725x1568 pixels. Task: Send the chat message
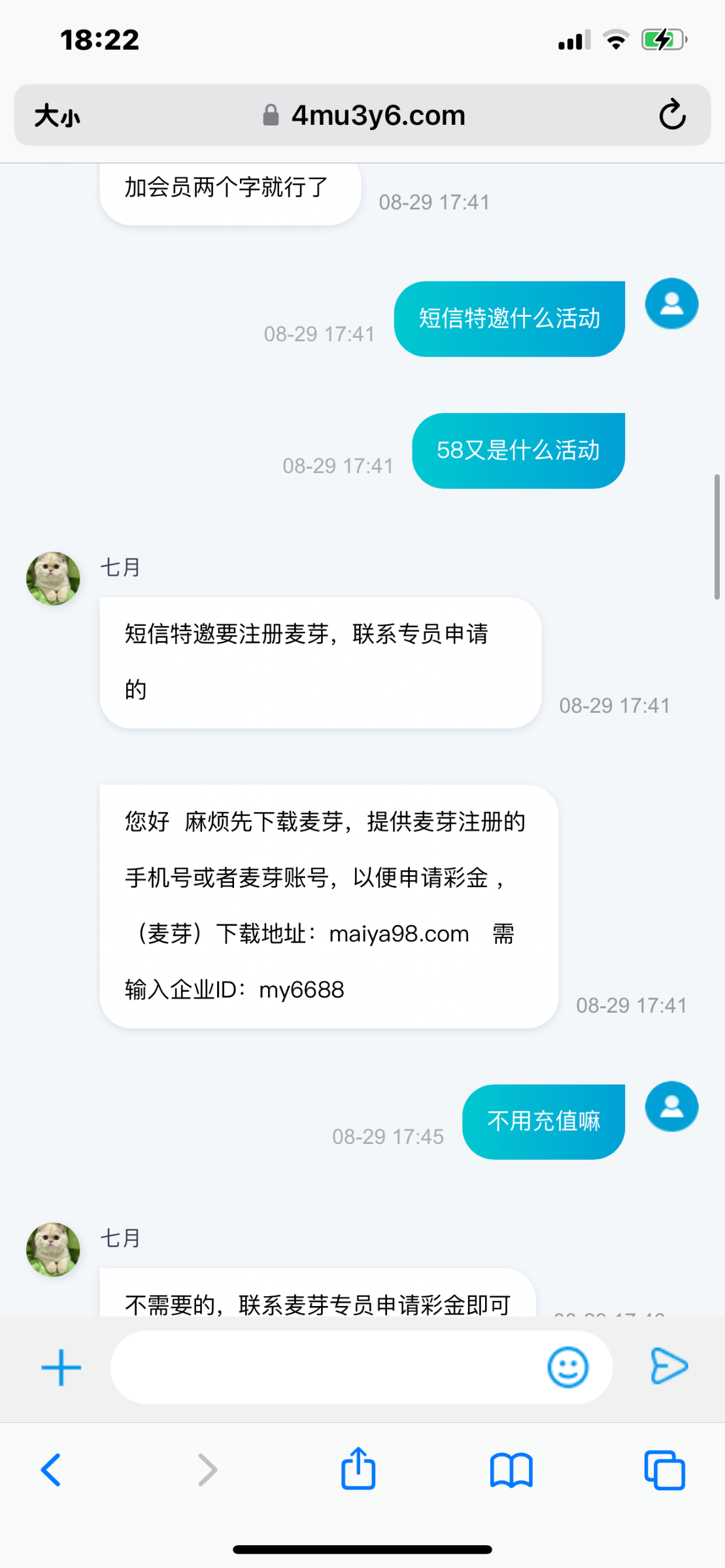pos(669,1366)
